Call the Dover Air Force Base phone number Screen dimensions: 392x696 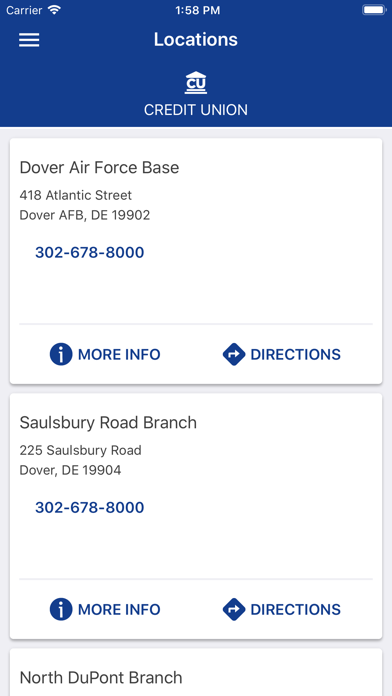(x=90, y=253)
